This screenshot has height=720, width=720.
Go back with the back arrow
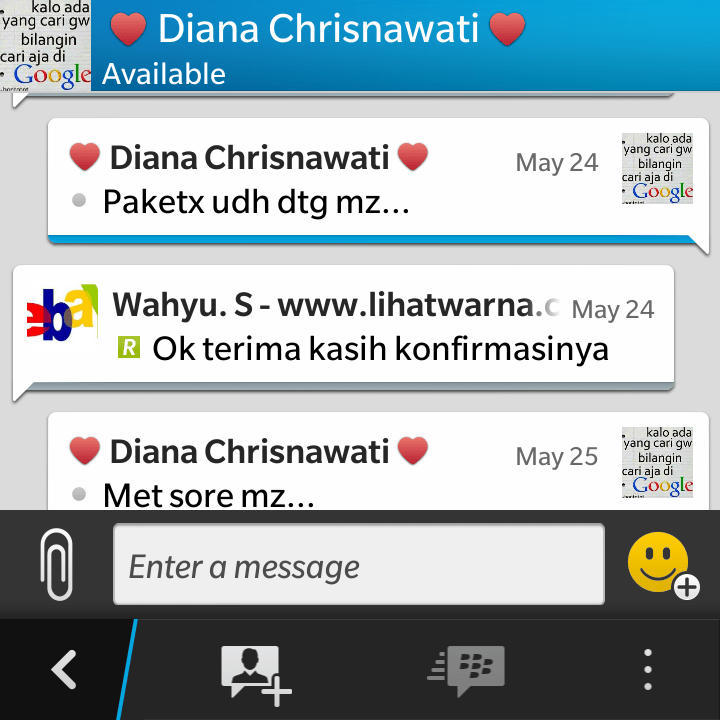coord(64,669)
